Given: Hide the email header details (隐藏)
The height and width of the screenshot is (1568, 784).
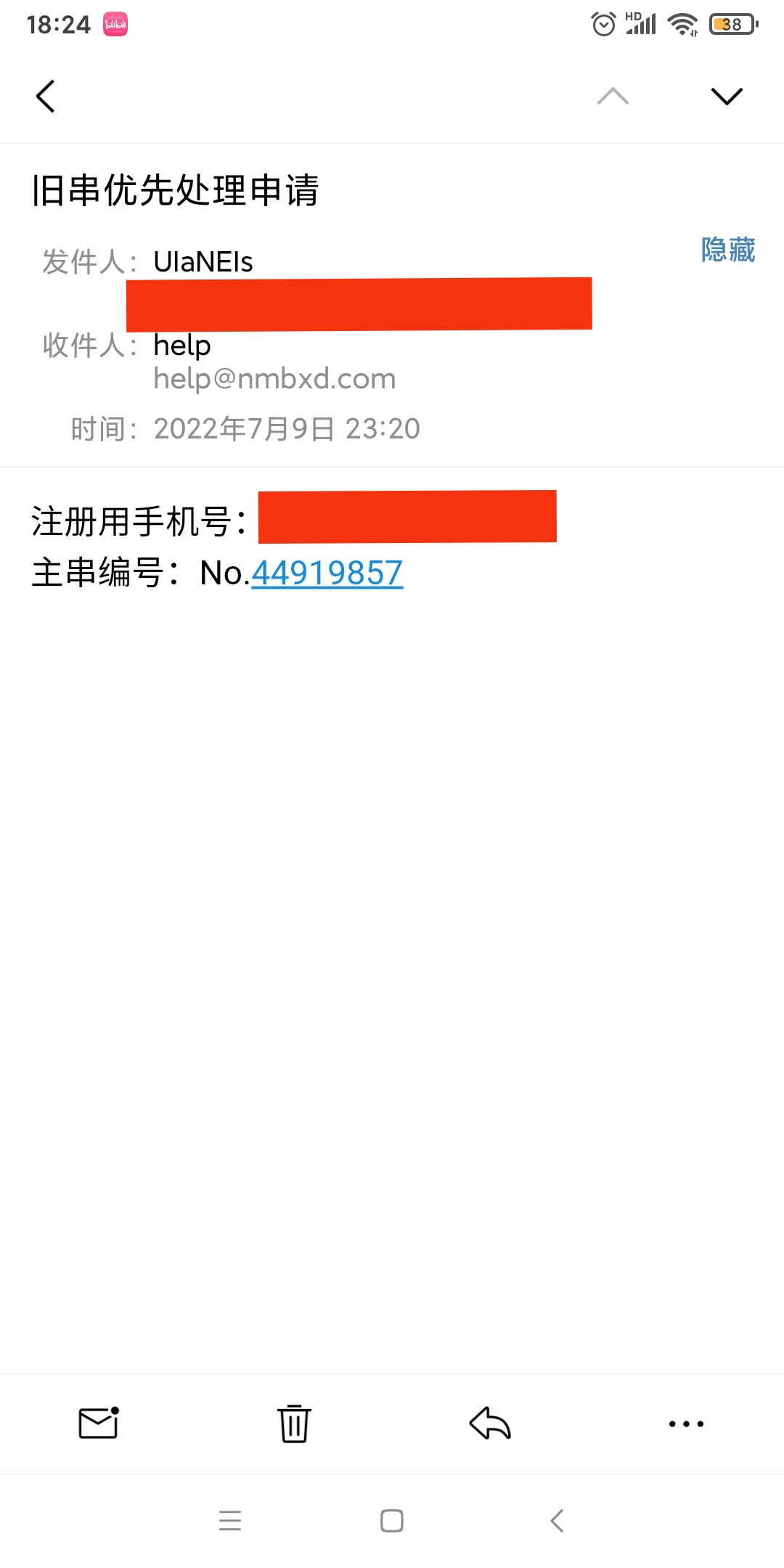Looking at the screenshot, I should 727,250.
